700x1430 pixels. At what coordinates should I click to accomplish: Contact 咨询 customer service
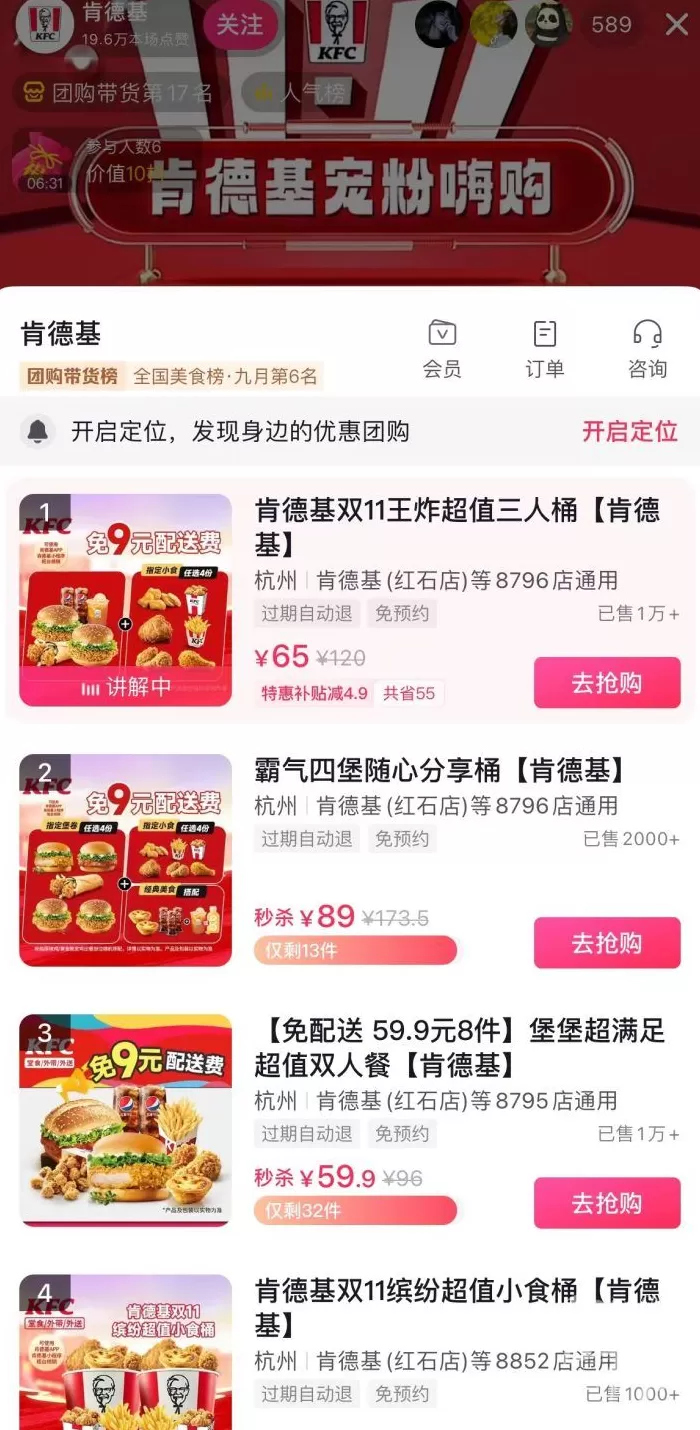pyautogui.click(x=647, y=349)
